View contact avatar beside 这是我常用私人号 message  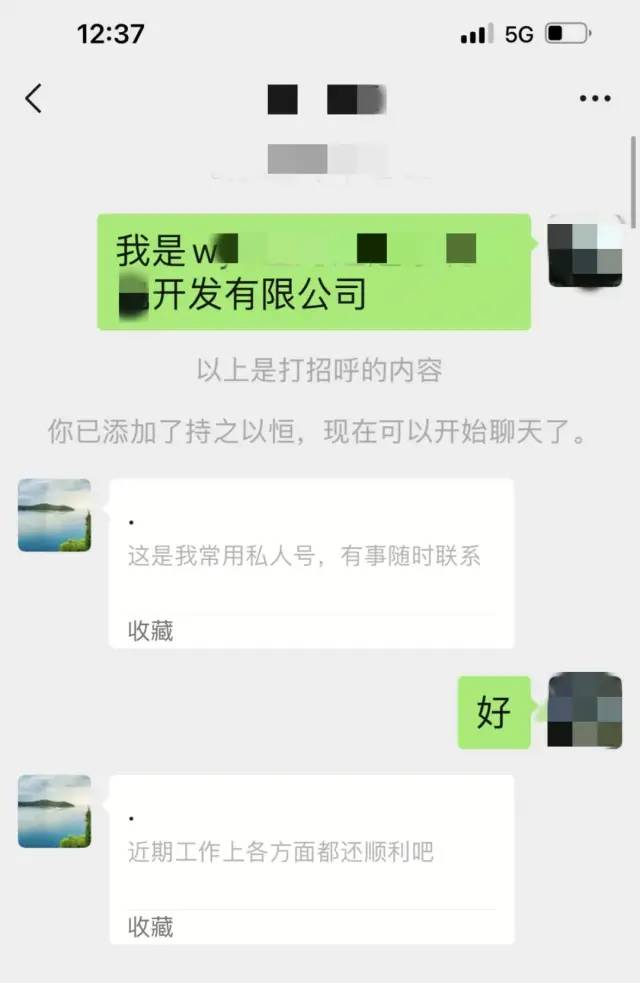click(x=54, y=515)
